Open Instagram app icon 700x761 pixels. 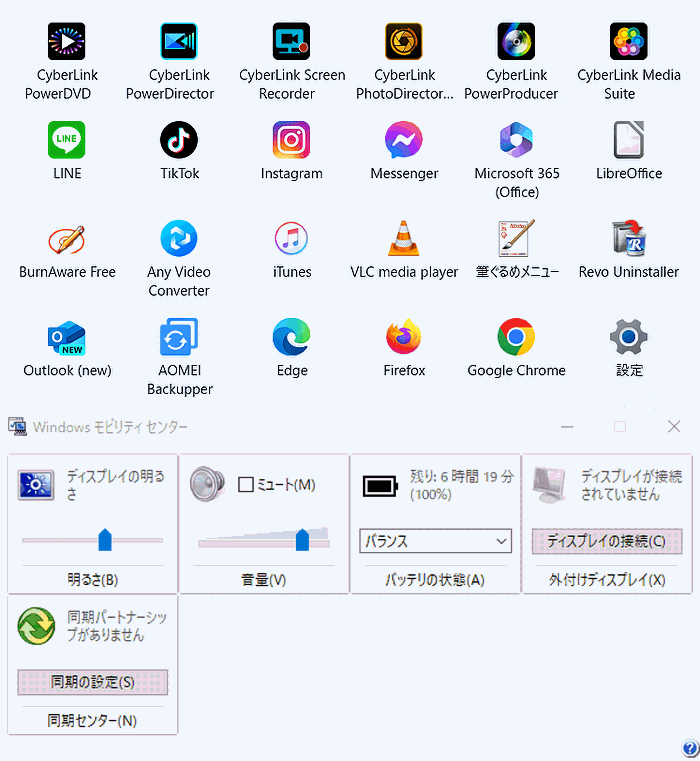pyautogui.click(x=291, y=140)
